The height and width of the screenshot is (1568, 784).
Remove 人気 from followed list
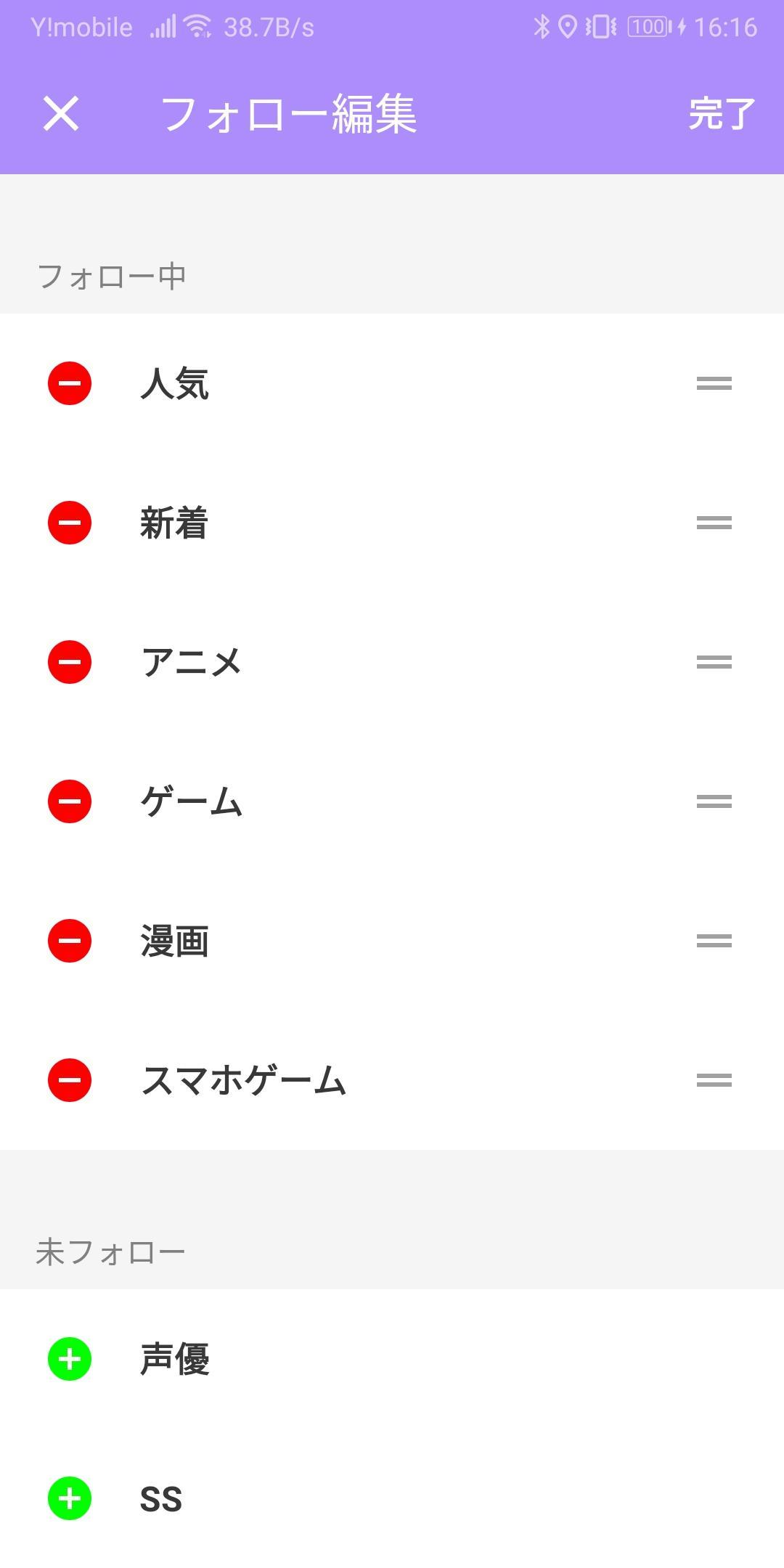point(70,383)
